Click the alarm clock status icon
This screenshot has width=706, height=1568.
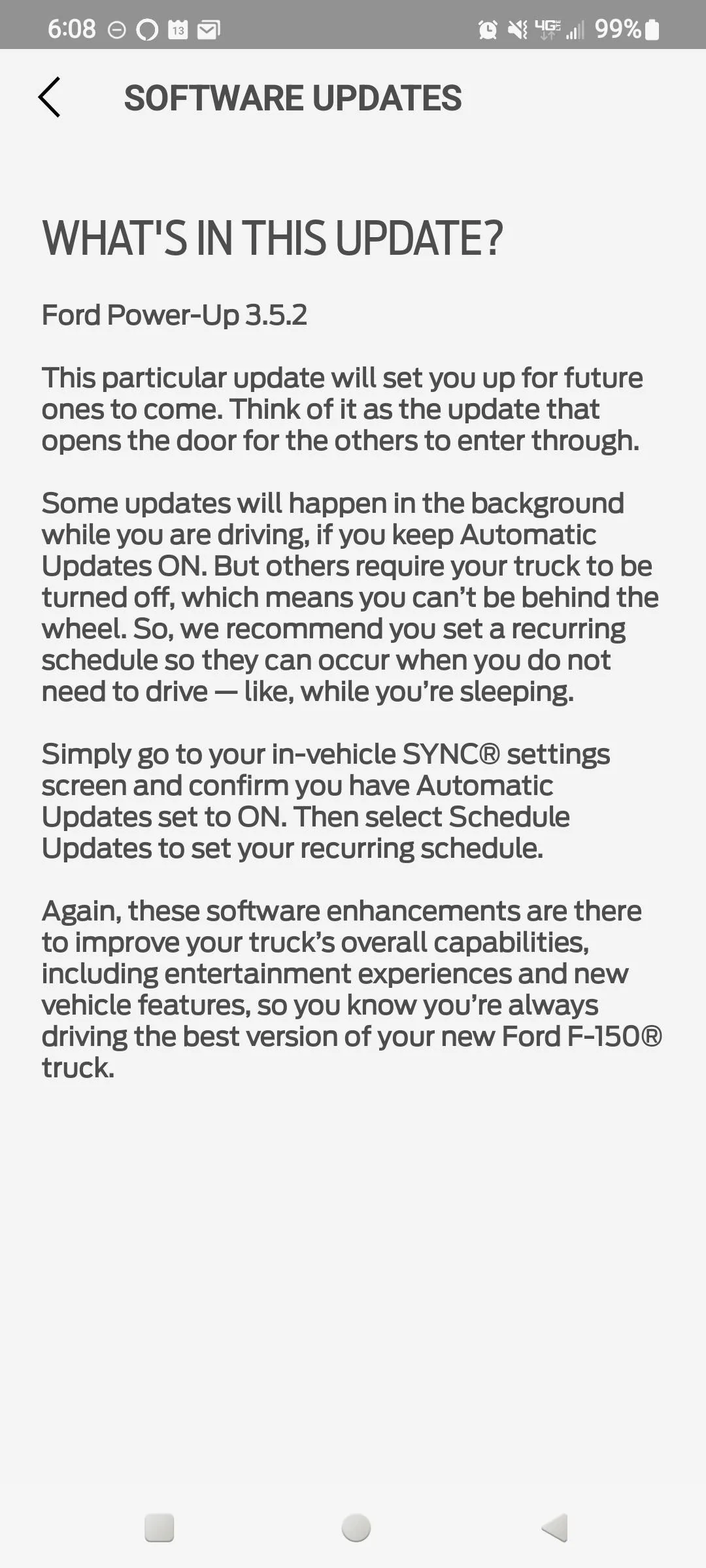[x=486, y=28]
